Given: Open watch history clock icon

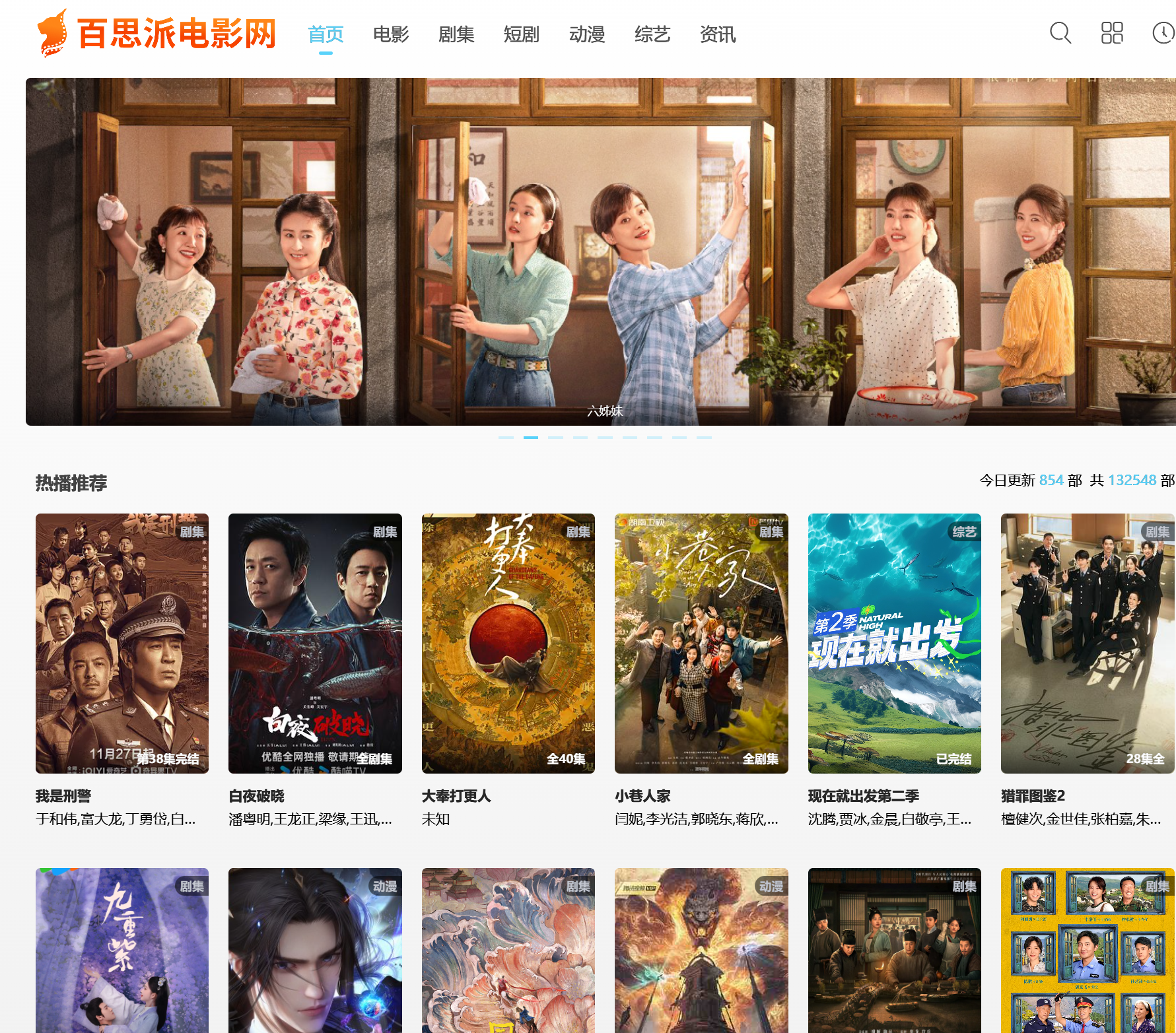Looking at the screenshot, I should (1163, 33).
